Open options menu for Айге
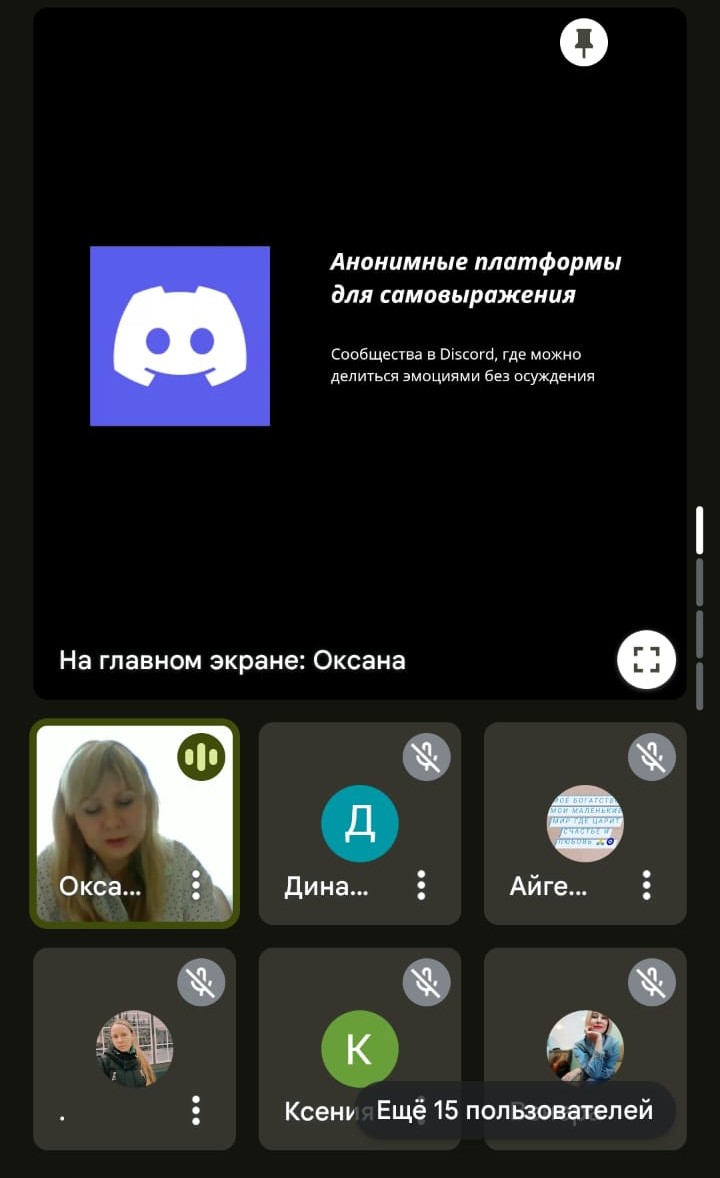This screenshot has width=720, height=1178. tap(647, 885)
